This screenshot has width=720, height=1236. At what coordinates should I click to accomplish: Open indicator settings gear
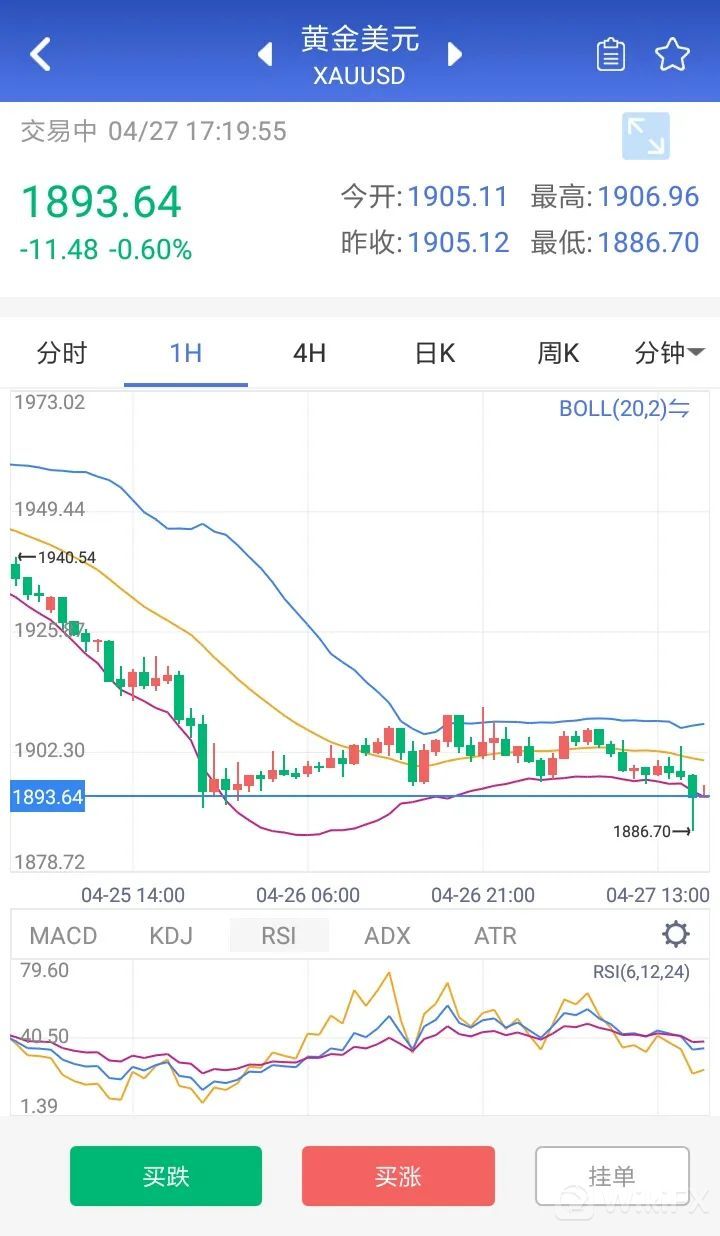tap(676, 935)
